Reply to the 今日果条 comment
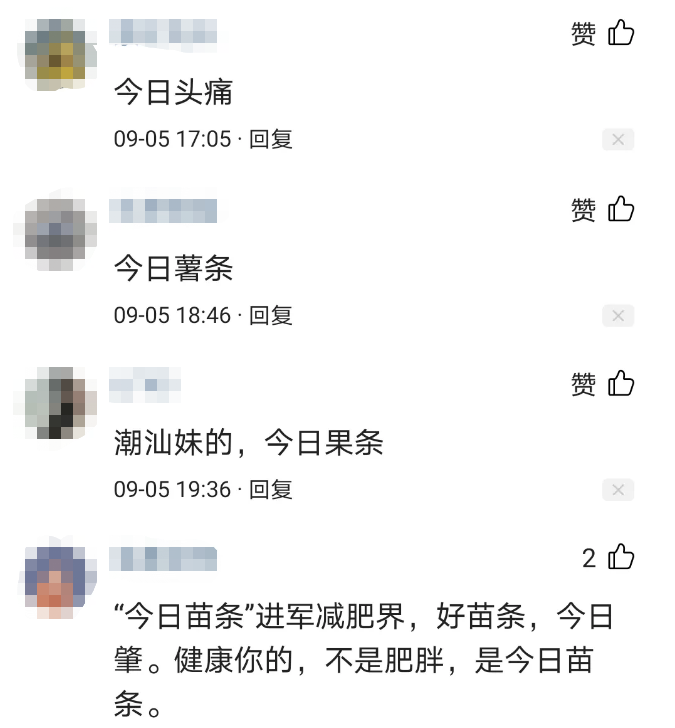675x728 pixels. tap(271, 490)
